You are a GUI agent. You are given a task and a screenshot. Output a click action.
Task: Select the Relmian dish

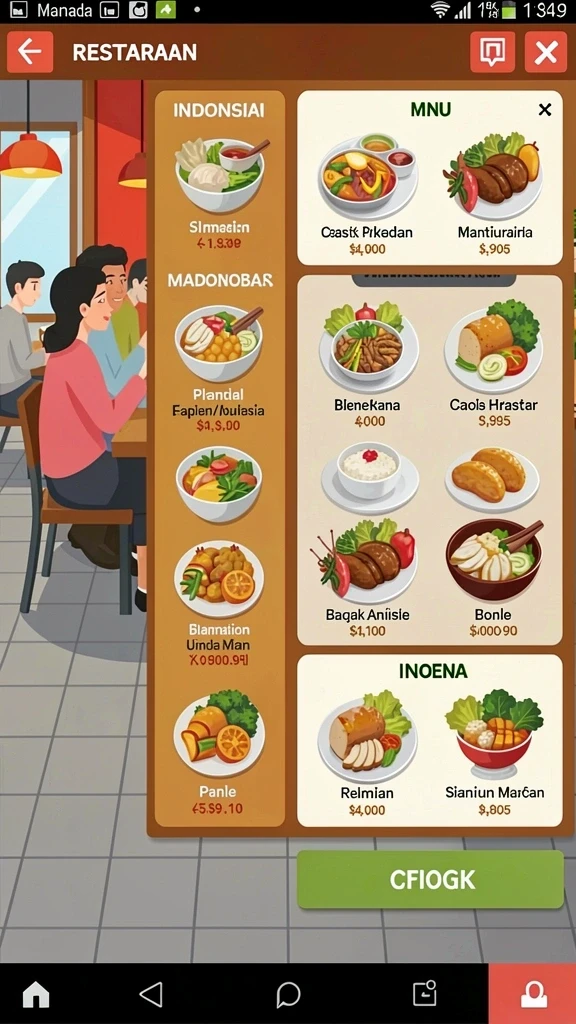(x=367, y=753)
